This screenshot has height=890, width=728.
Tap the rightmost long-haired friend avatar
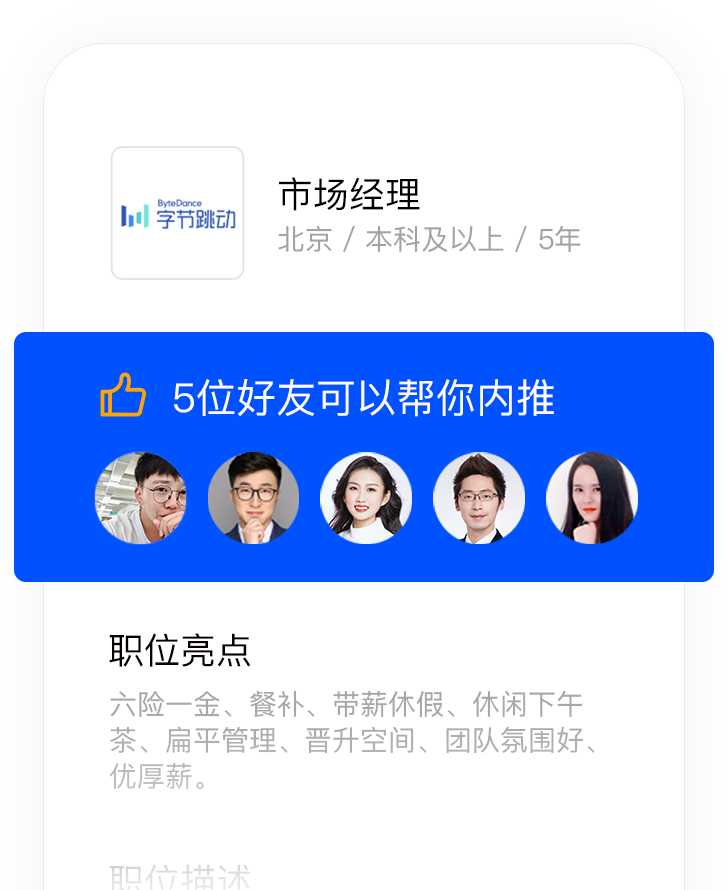[x=591, y=498]
